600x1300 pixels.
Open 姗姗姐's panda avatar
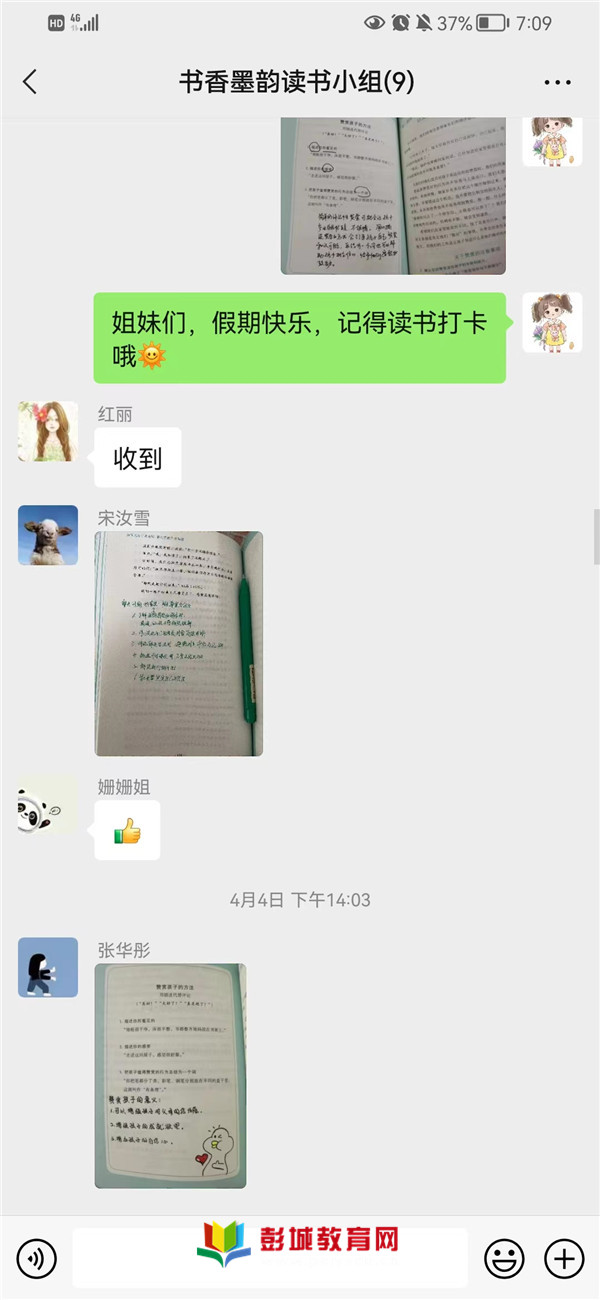click(x=48, y=806)
